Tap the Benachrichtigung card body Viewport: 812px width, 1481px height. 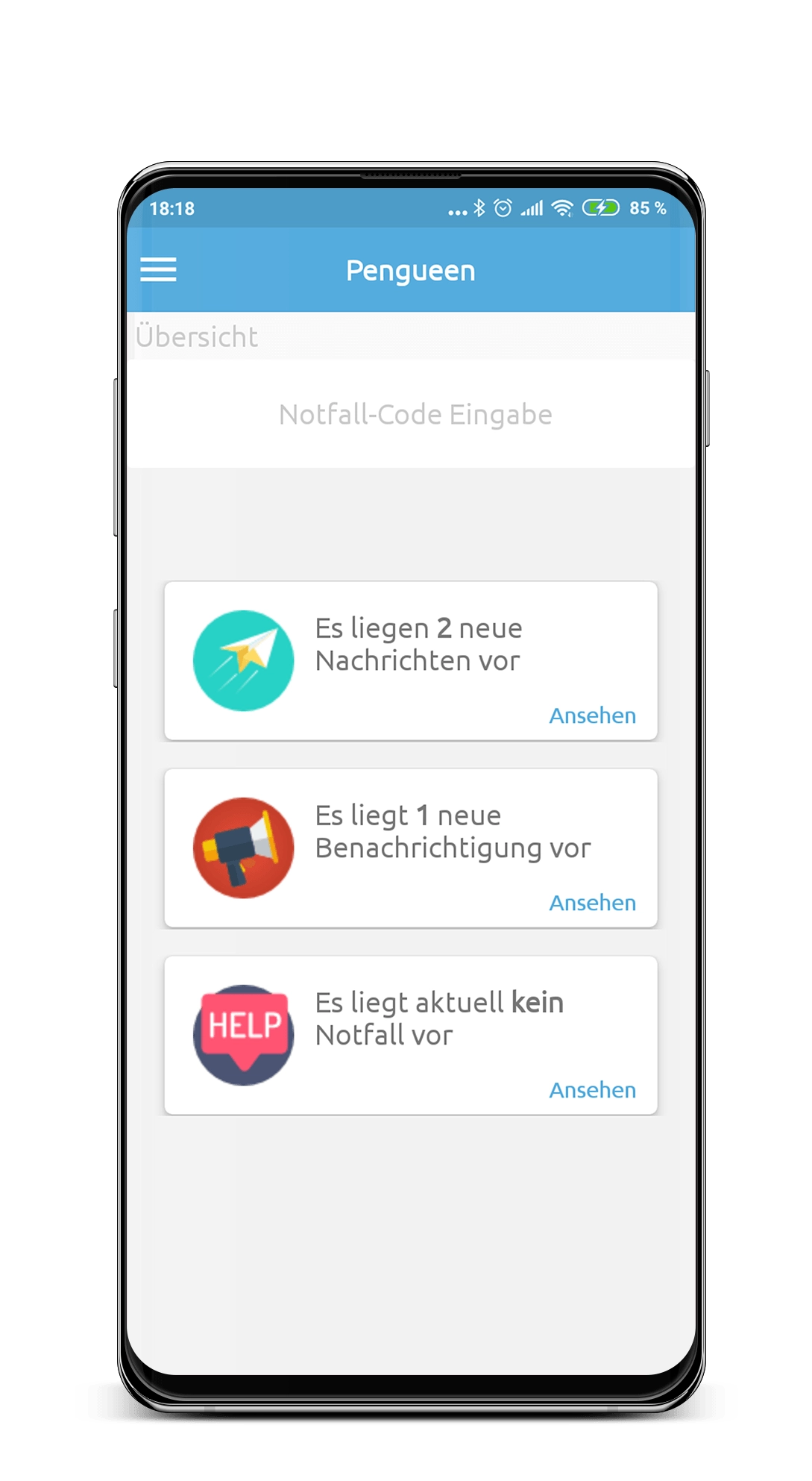click(410, 848)
